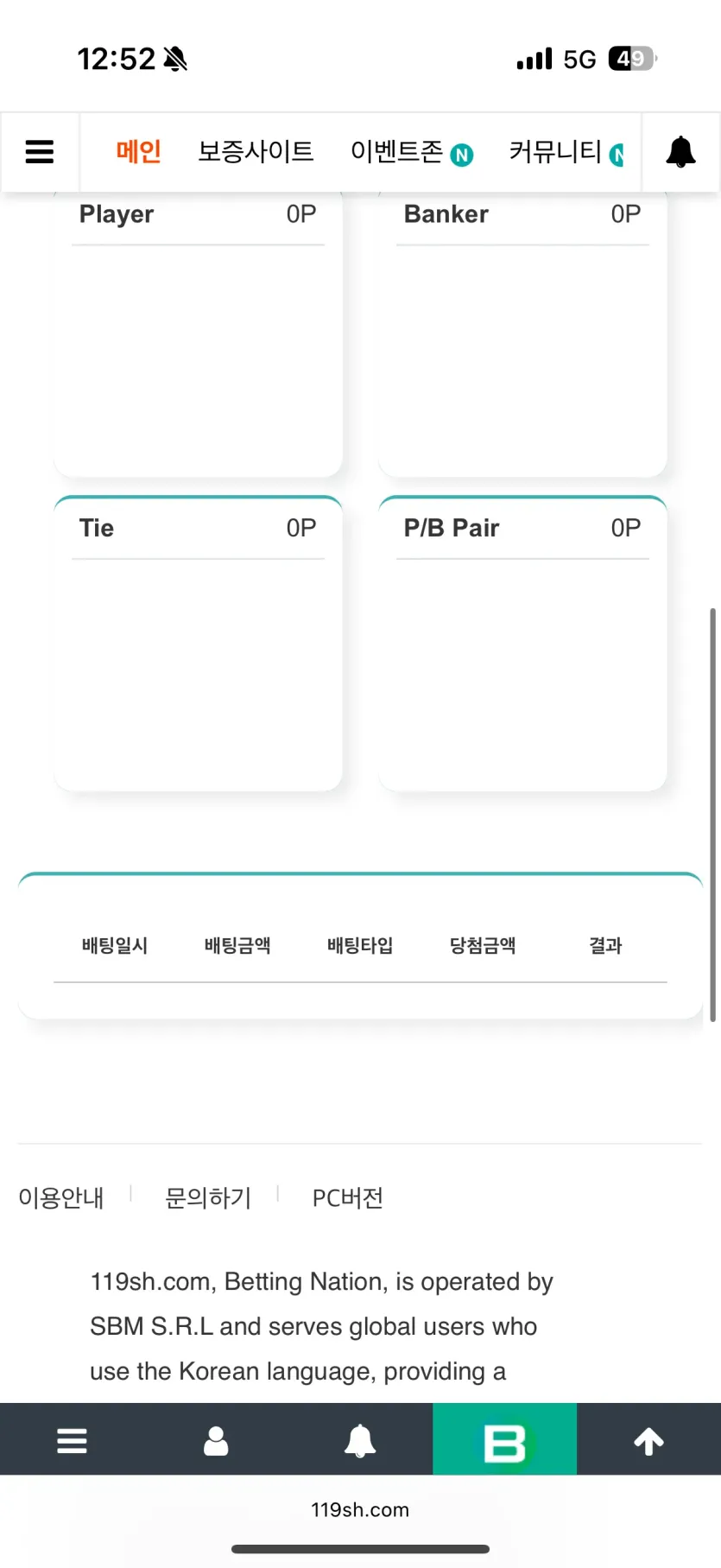Open the 이용안내 footer link
Image resolution: width=721 pixels, height=1568 pixels.
click(61, 1197)
